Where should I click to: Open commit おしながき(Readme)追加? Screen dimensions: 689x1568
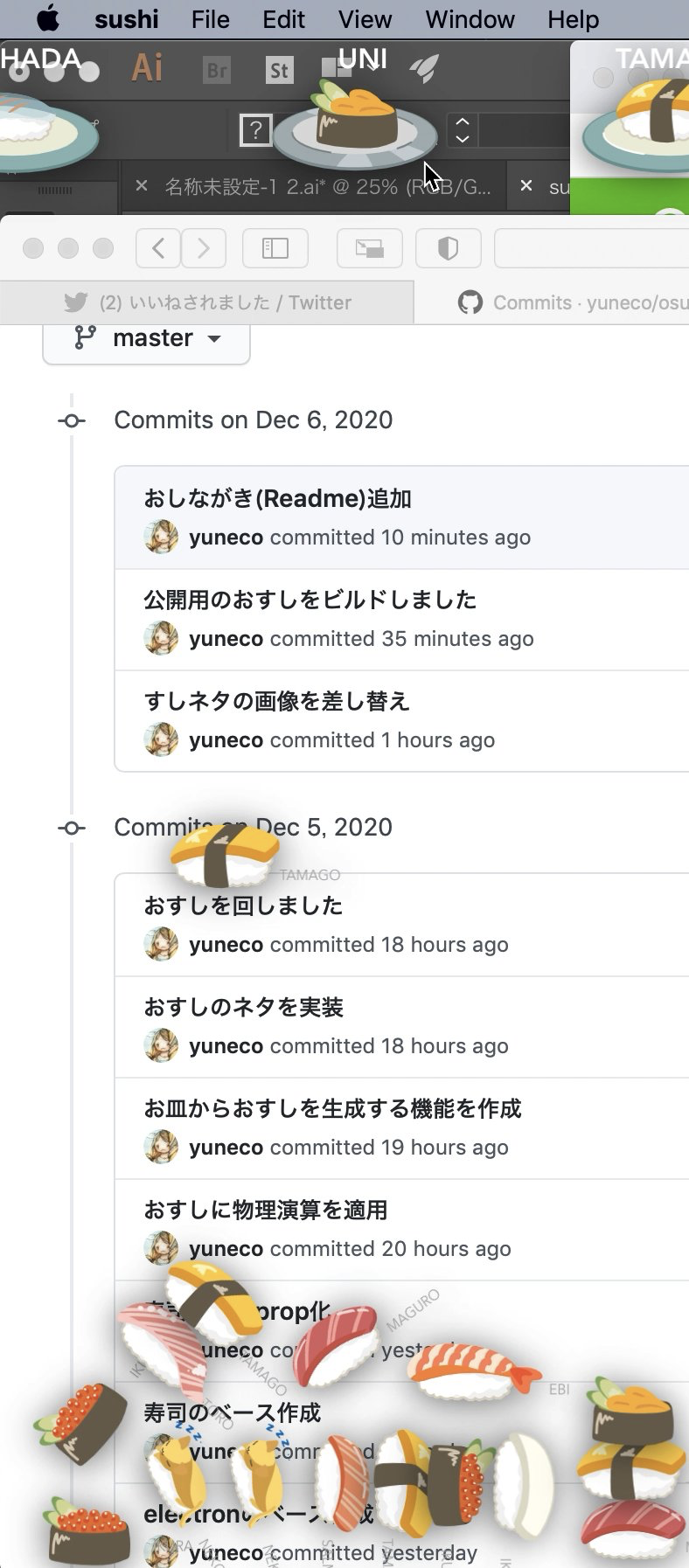click(277, 499)
